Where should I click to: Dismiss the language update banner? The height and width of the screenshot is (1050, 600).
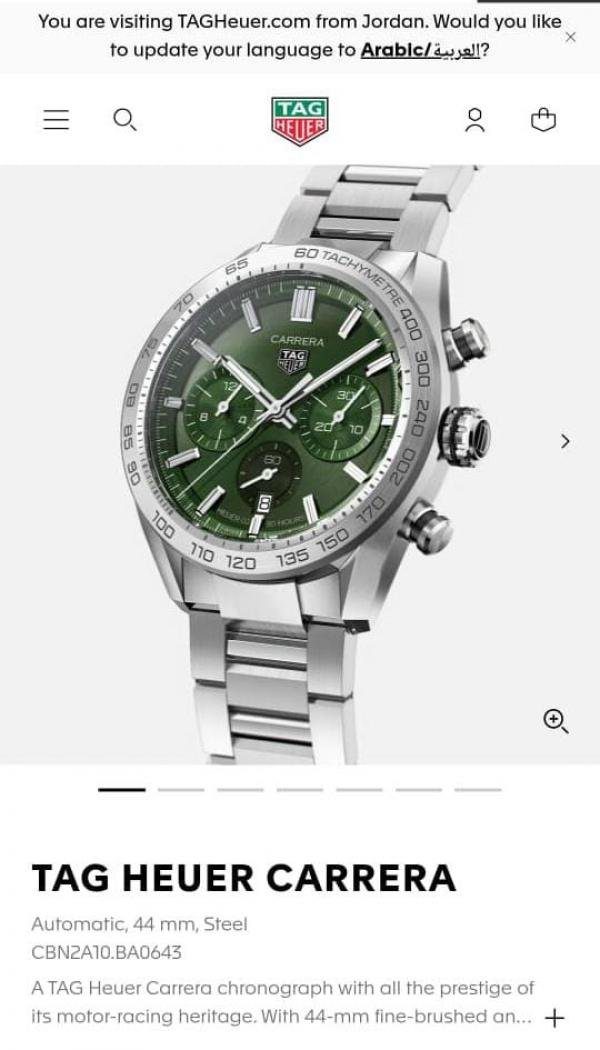pyautogui.click(x=570, y=37)
